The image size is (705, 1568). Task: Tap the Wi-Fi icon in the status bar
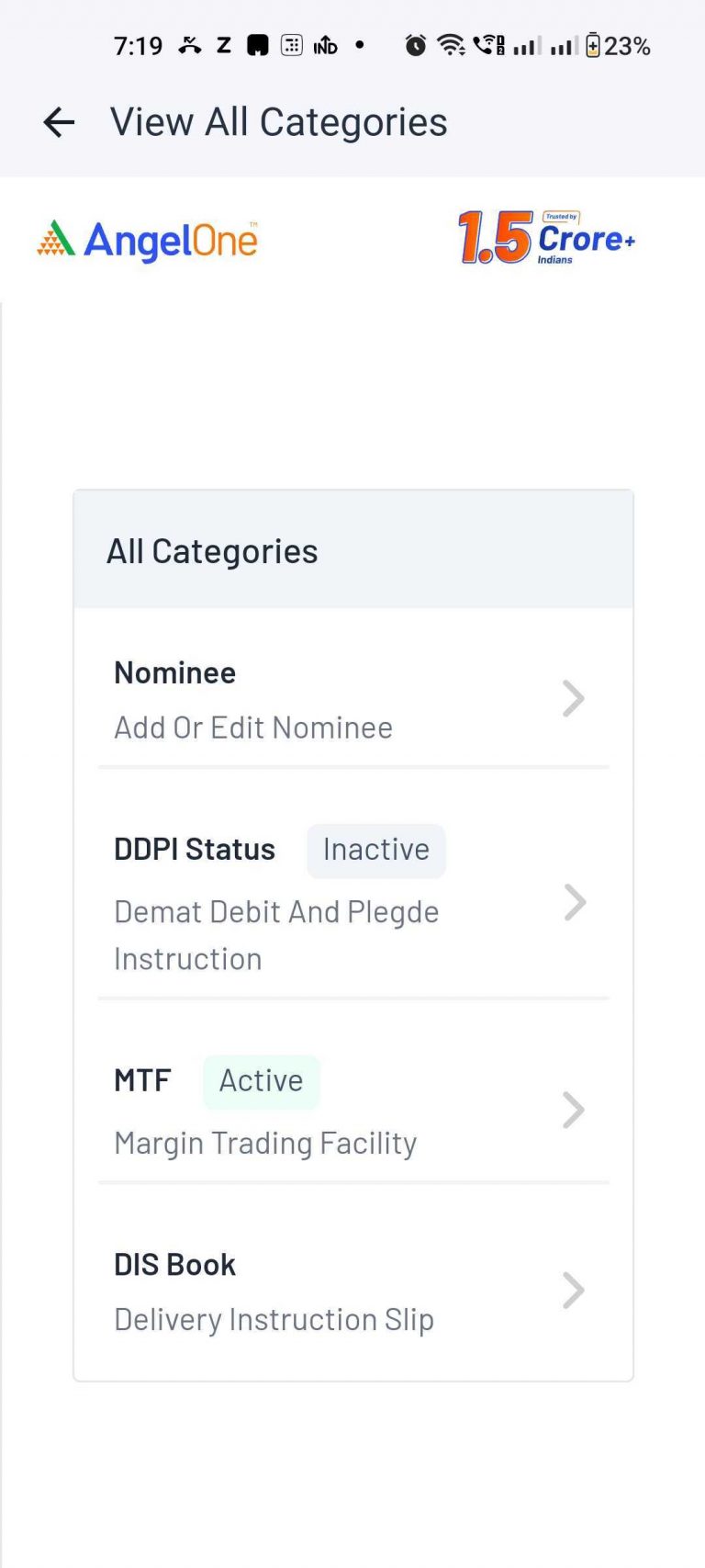pos(452,44)
